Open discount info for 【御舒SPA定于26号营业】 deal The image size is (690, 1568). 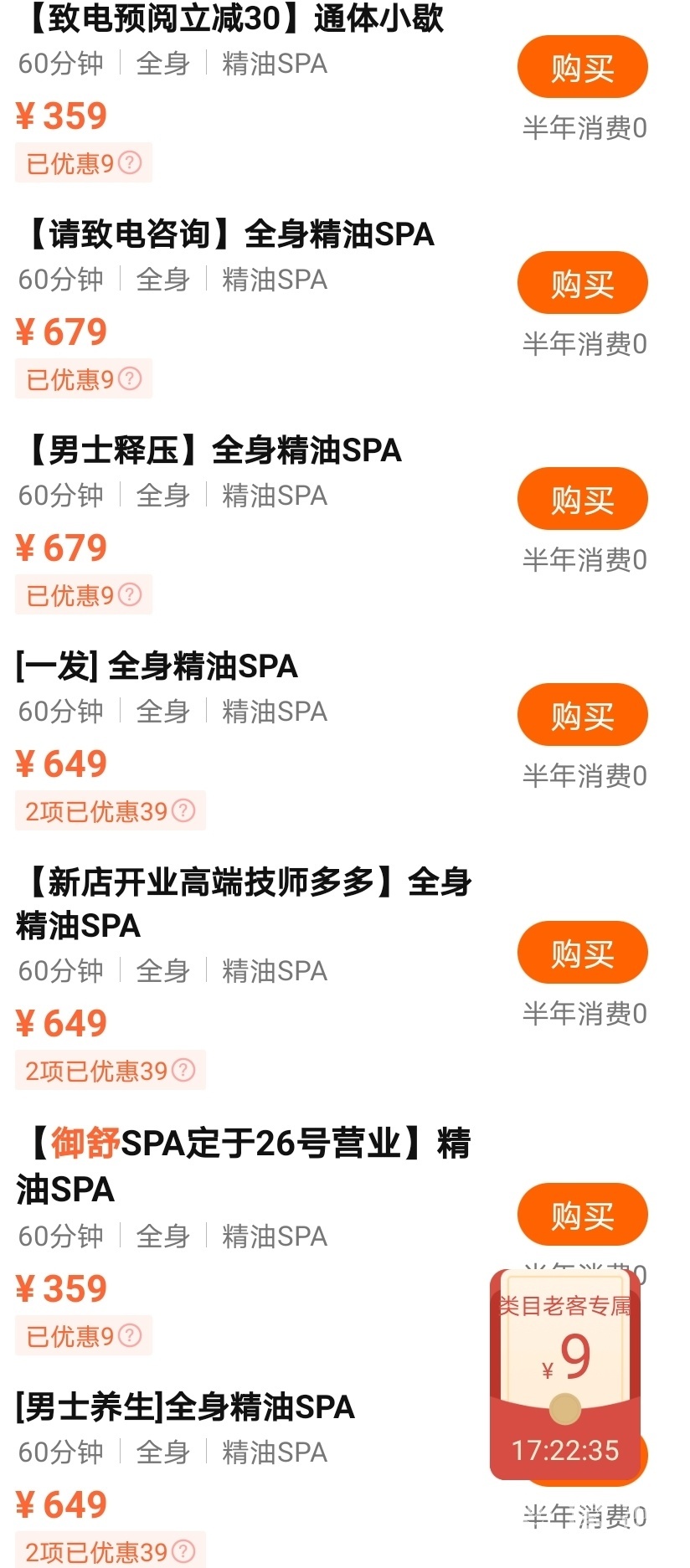[130, 1335]
